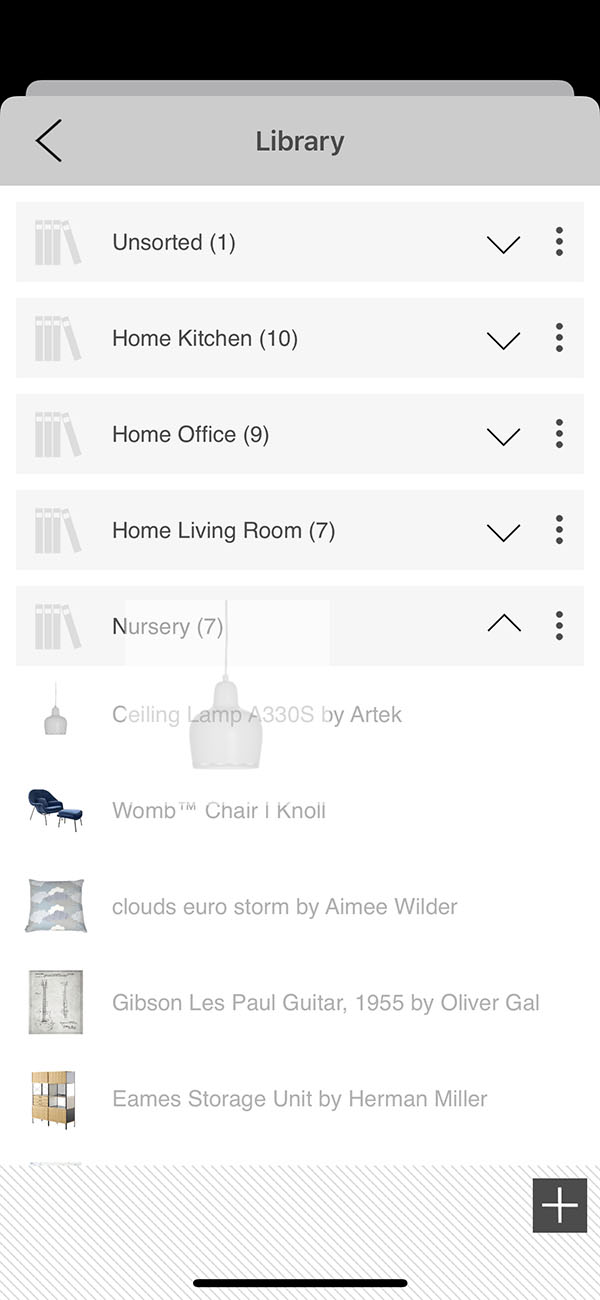
Task: Open the Womb Chair Knoll item
Action: point(219,811)
